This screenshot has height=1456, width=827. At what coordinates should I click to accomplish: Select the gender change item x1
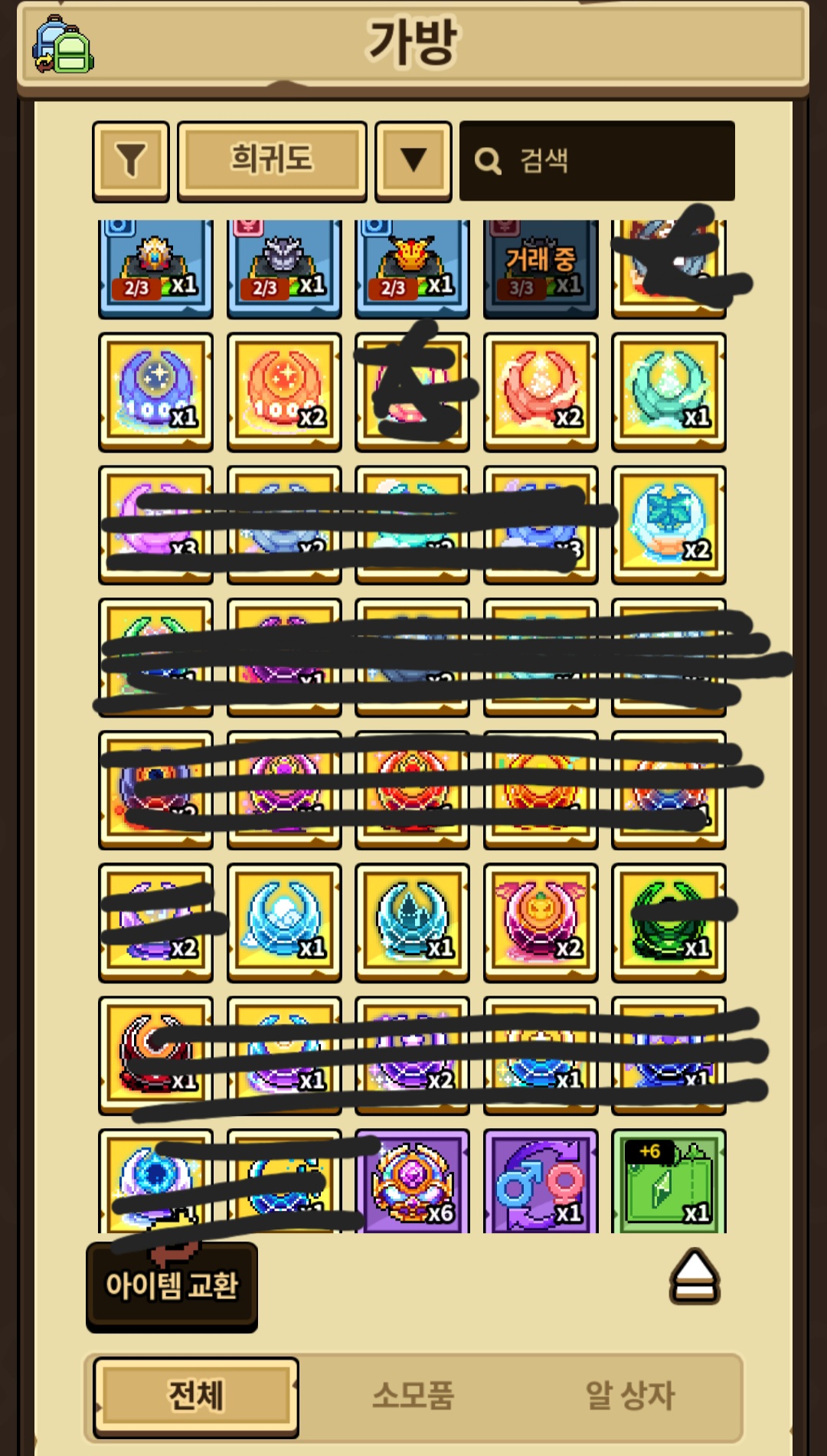click(541, 1182)
